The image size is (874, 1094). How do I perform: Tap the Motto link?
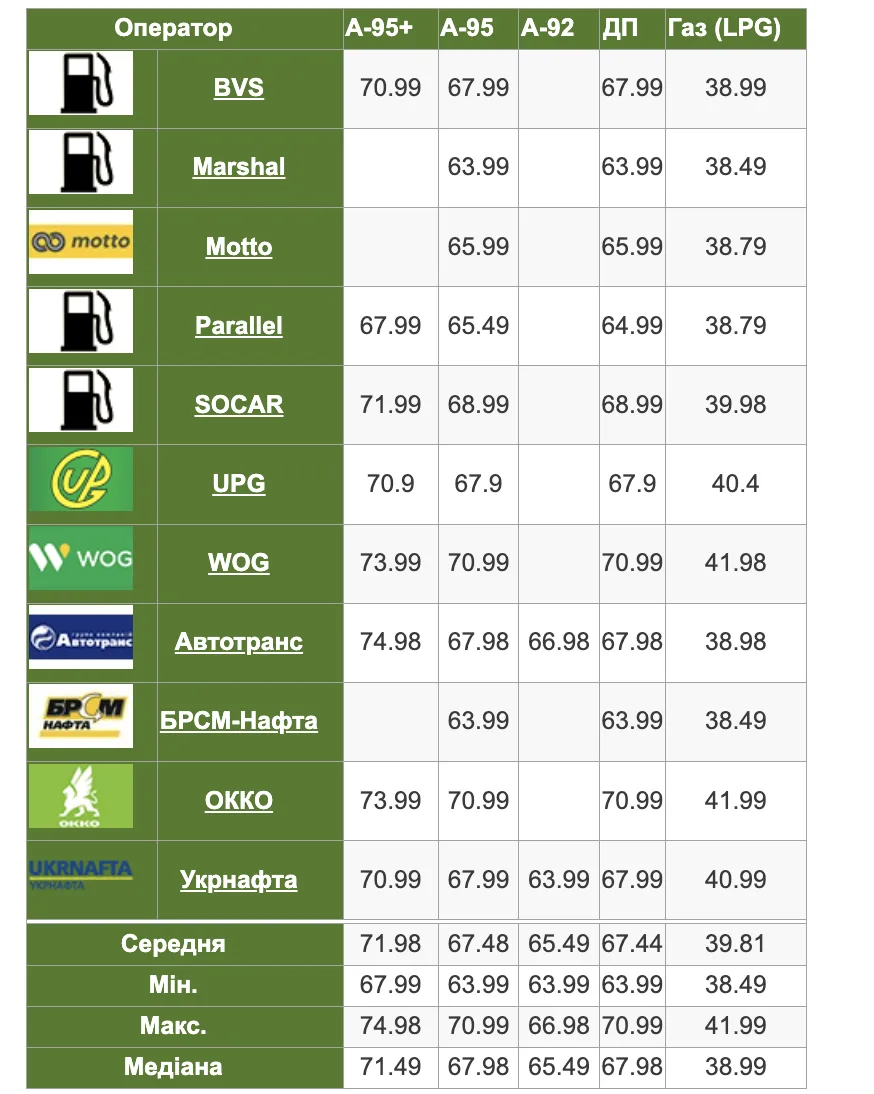(x=238, y=247)
